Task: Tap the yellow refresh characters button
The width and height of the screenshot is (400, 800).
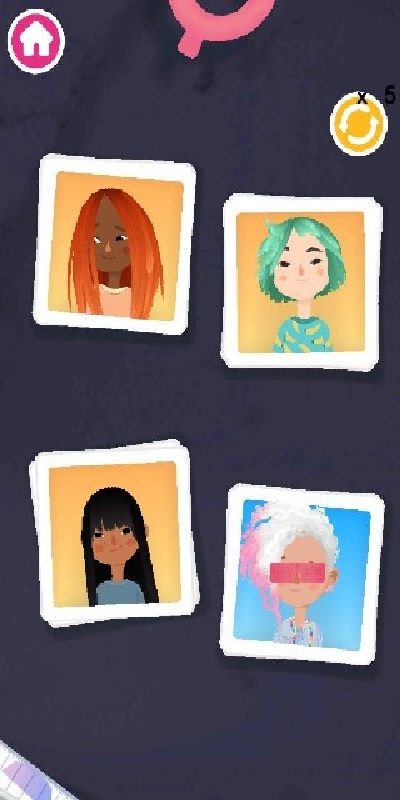Action: 359,123
